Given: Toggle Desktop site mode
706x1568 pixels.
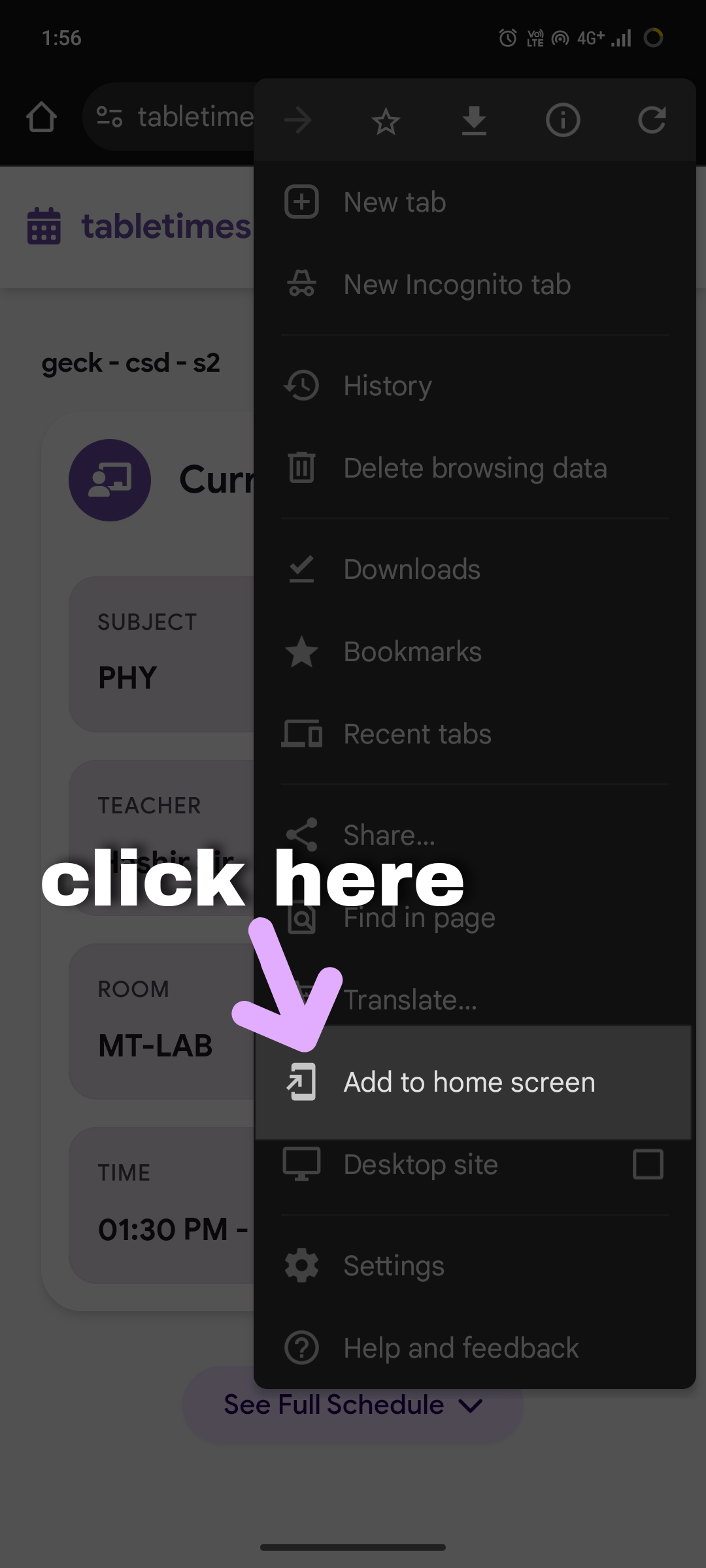Looking at the screenshot, I should [421, 1164].
